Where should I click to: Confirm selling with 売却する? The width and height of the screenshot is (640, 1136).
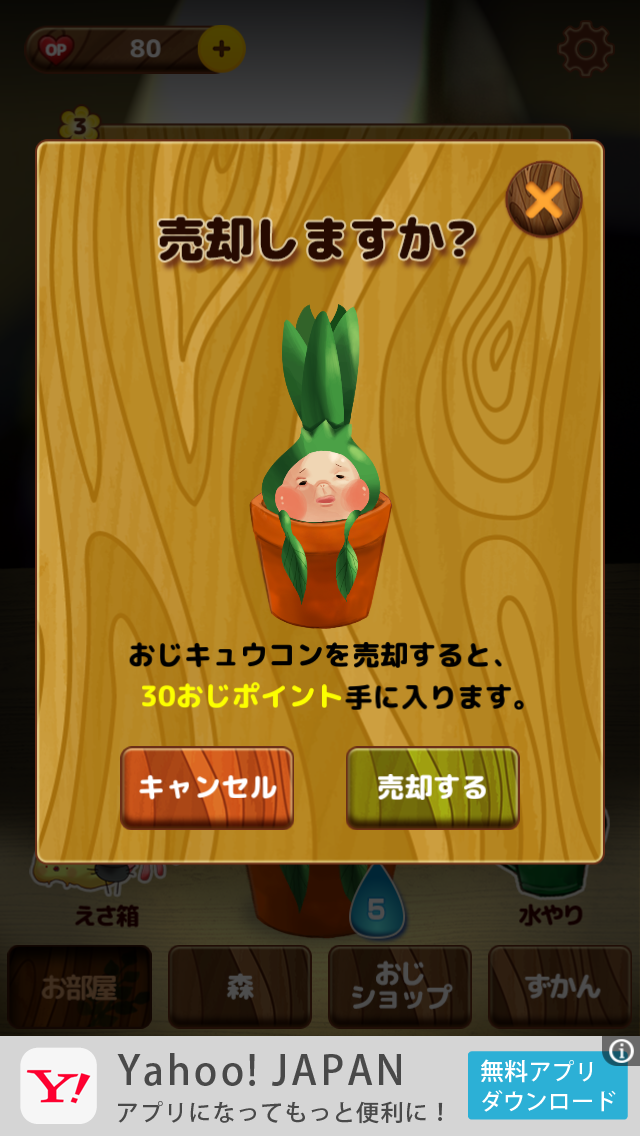click(x=432, y=787)
